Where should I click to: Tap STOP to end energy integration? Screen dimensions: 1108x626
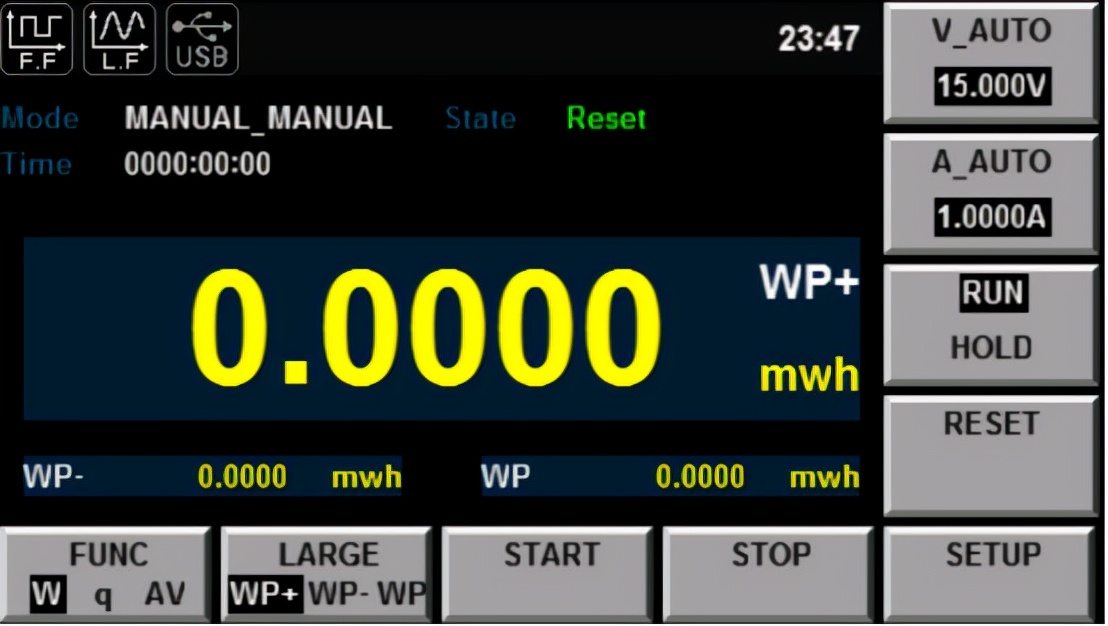tap(768, 573)
